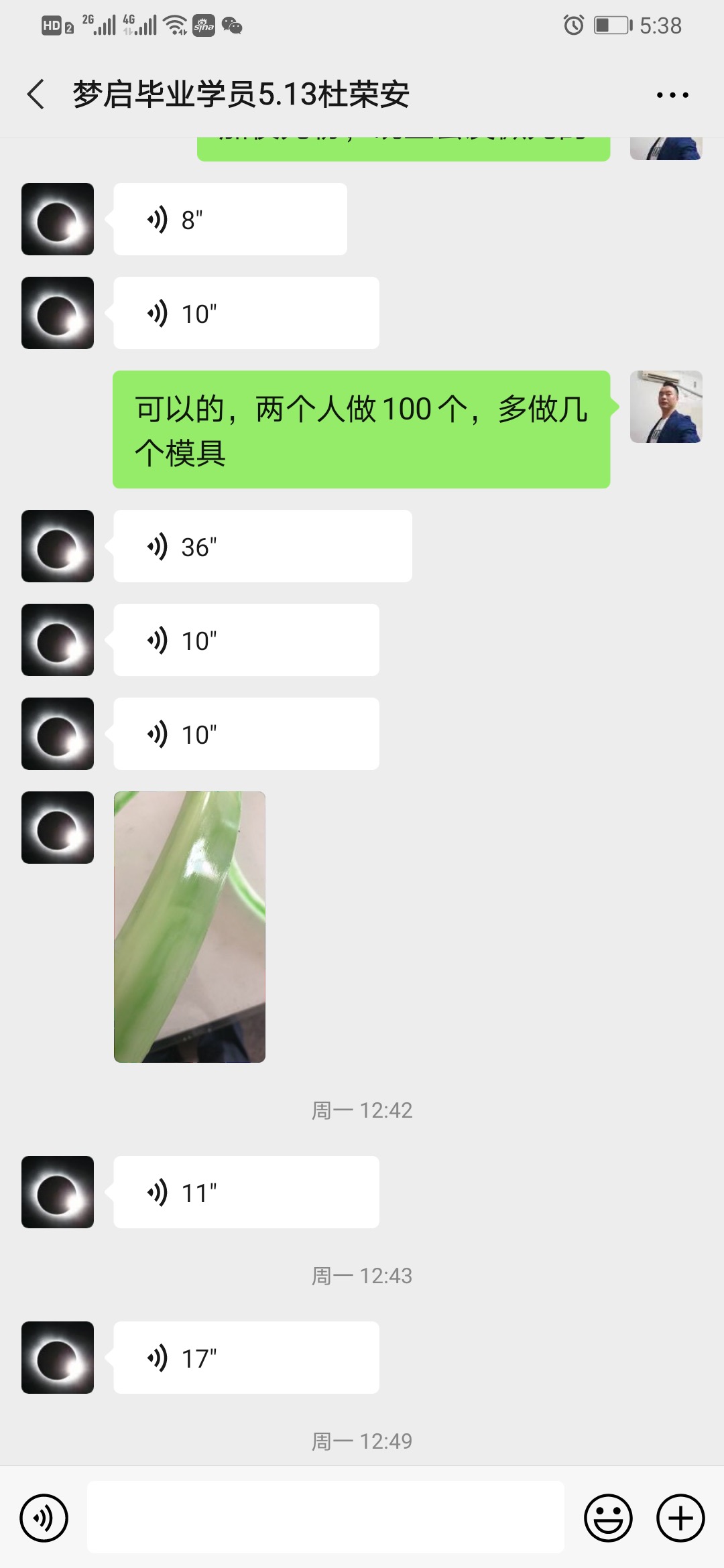Tap the battery indicator in the status bar
This screenshot has width=724, height=1568.
[610, 25]
